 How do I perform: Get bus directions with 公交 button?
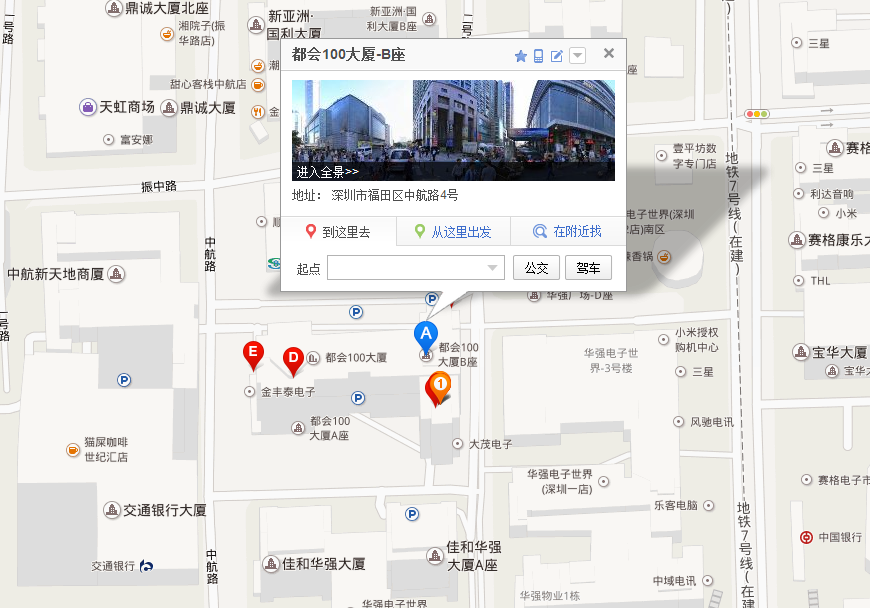point(536,267)
